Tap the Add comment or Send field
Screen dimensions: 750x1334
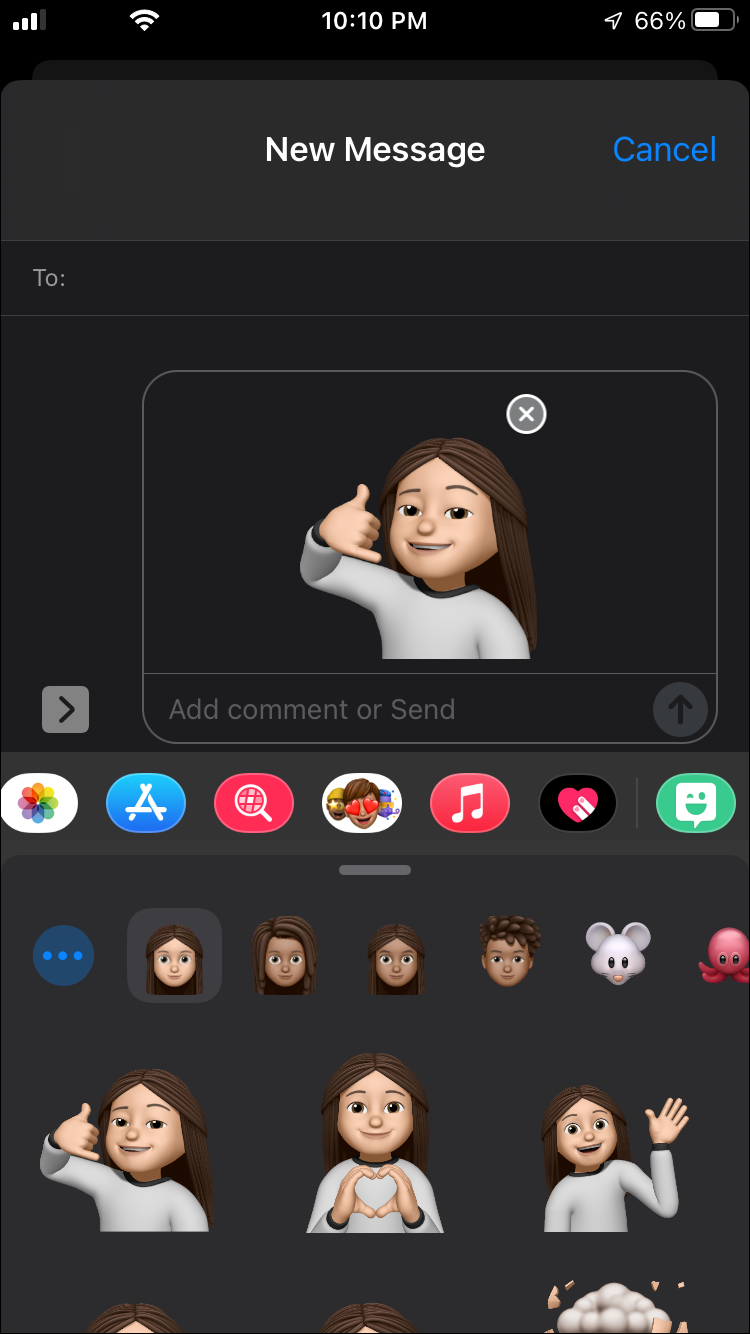[400, 709]
